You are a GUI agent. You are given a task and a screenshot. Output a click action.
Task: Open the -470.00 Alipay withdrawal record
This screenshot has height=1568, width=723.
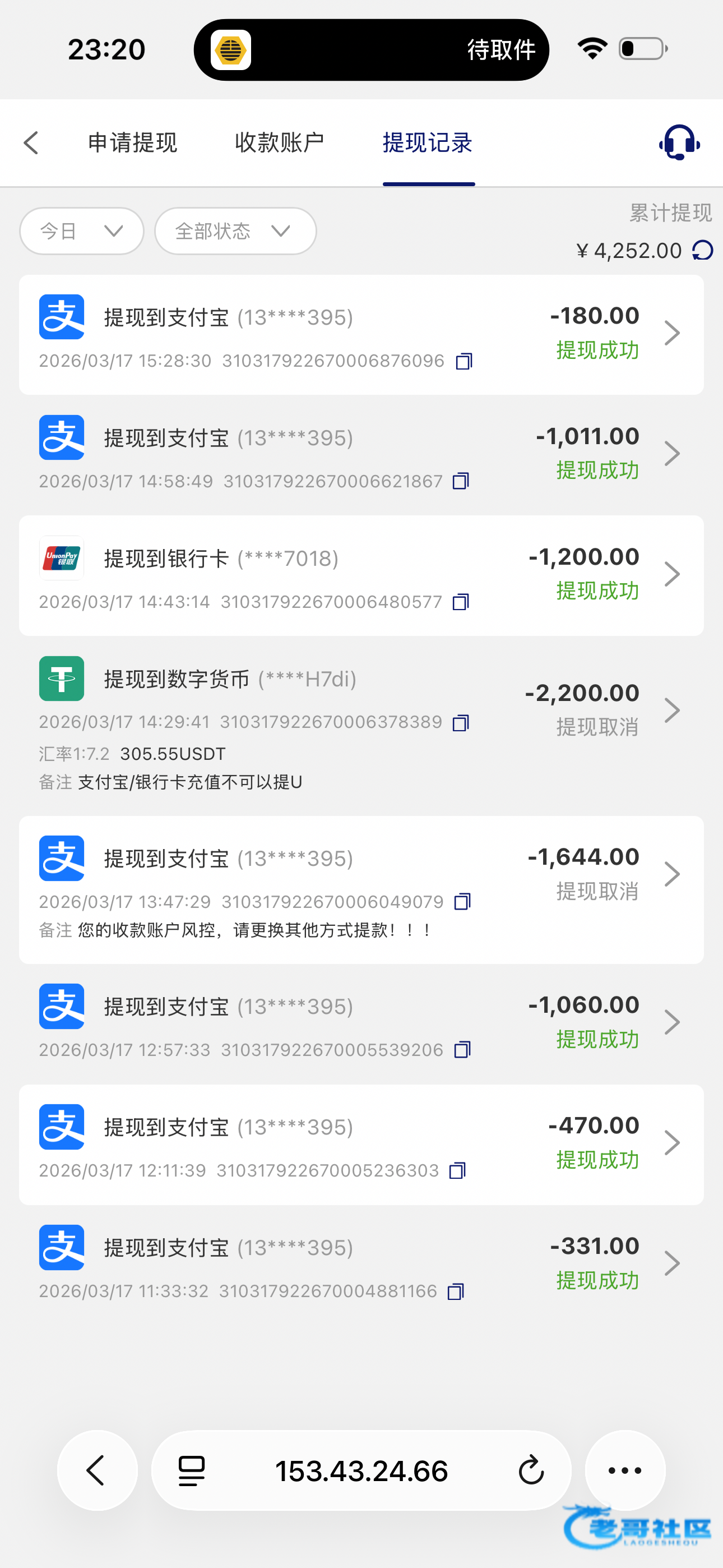(361, 1145)
